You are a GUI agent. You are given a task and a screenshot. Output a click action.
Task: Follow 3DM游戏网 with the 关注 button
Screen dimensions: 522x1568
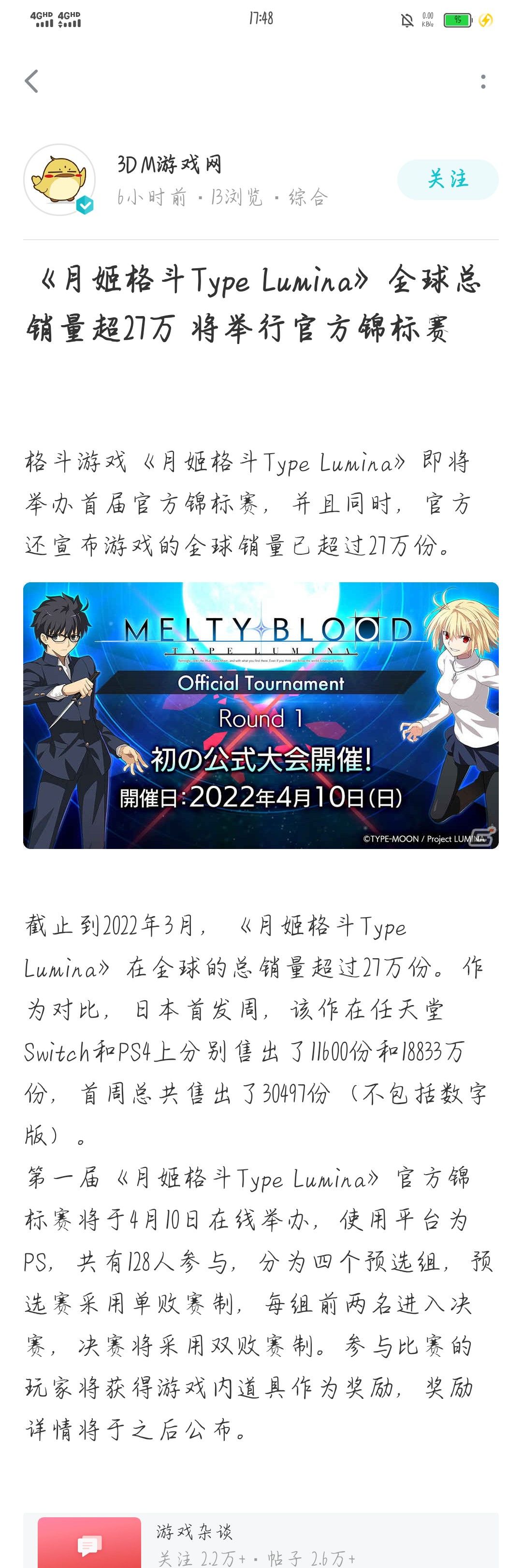click(x=448, y=180)
